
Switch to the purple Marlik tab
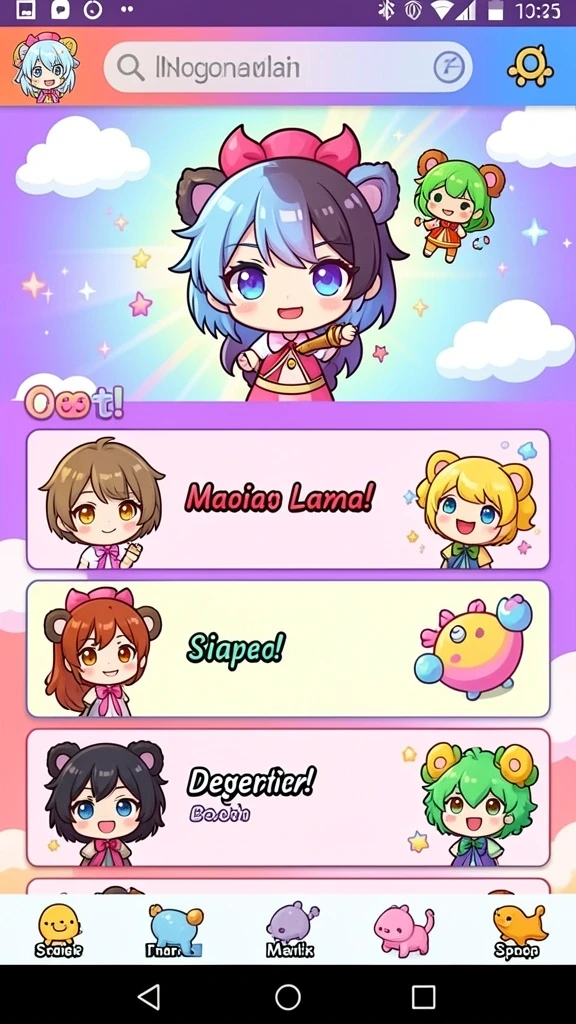291,930
